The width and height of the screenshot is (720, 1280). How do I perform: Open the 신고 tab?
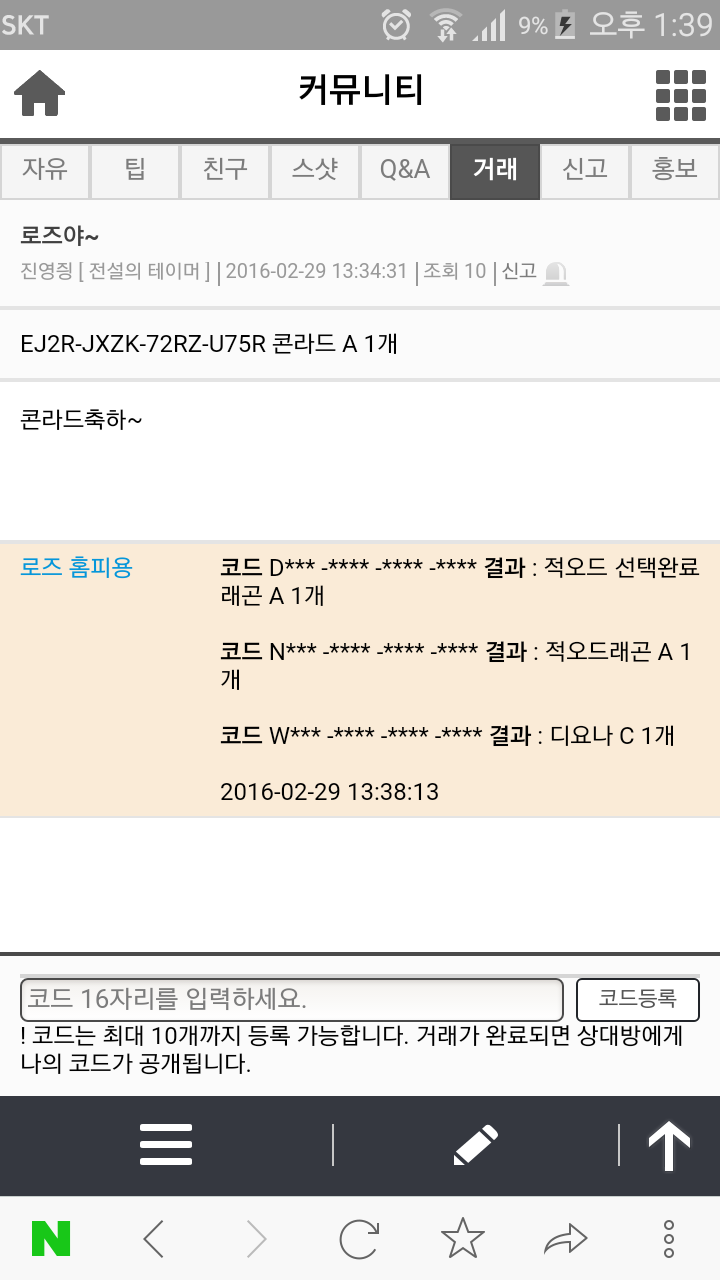pyautogui.click(x=585, y=170)
